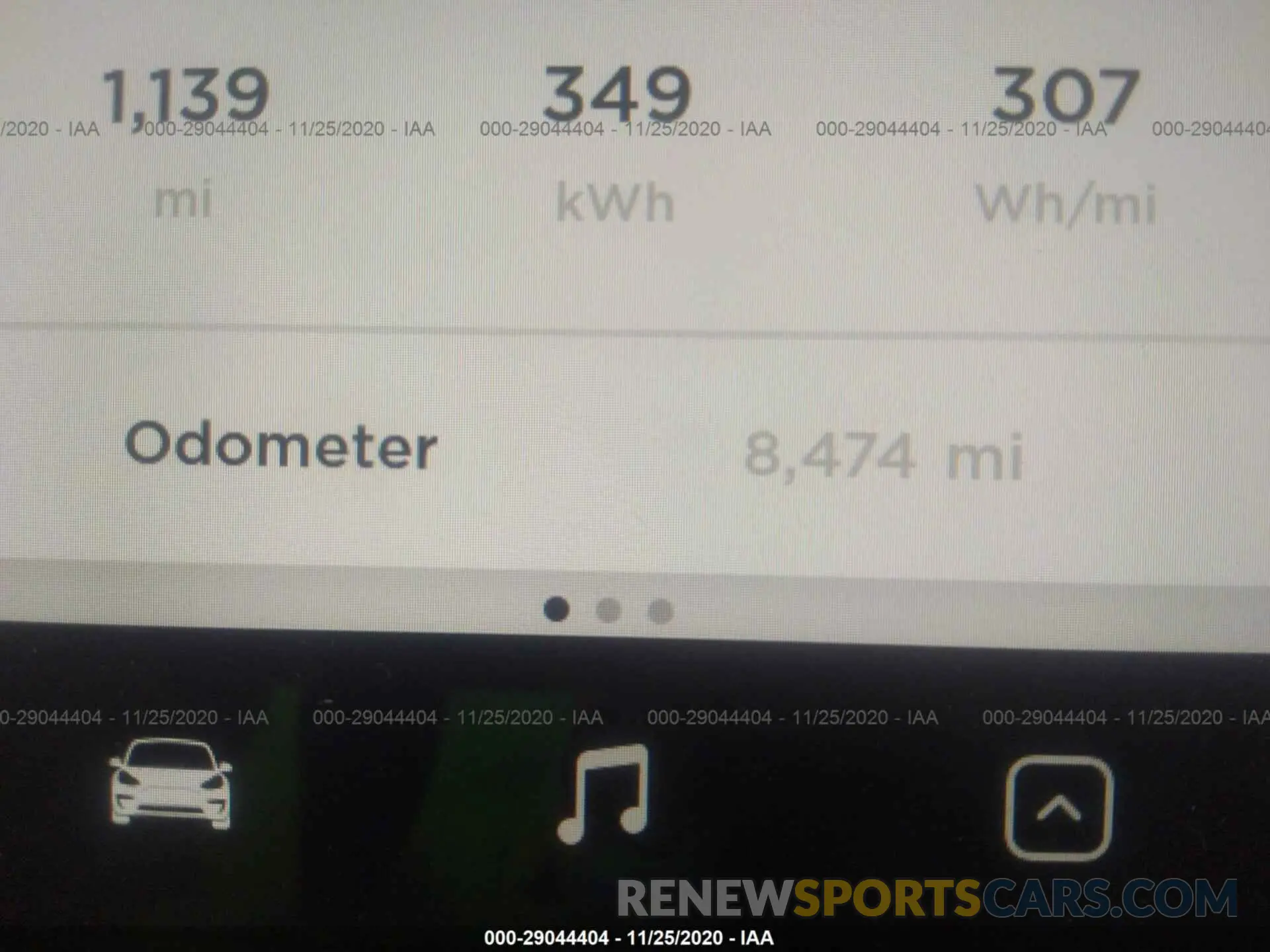Go to the second trip card page dot

[609, 610]
